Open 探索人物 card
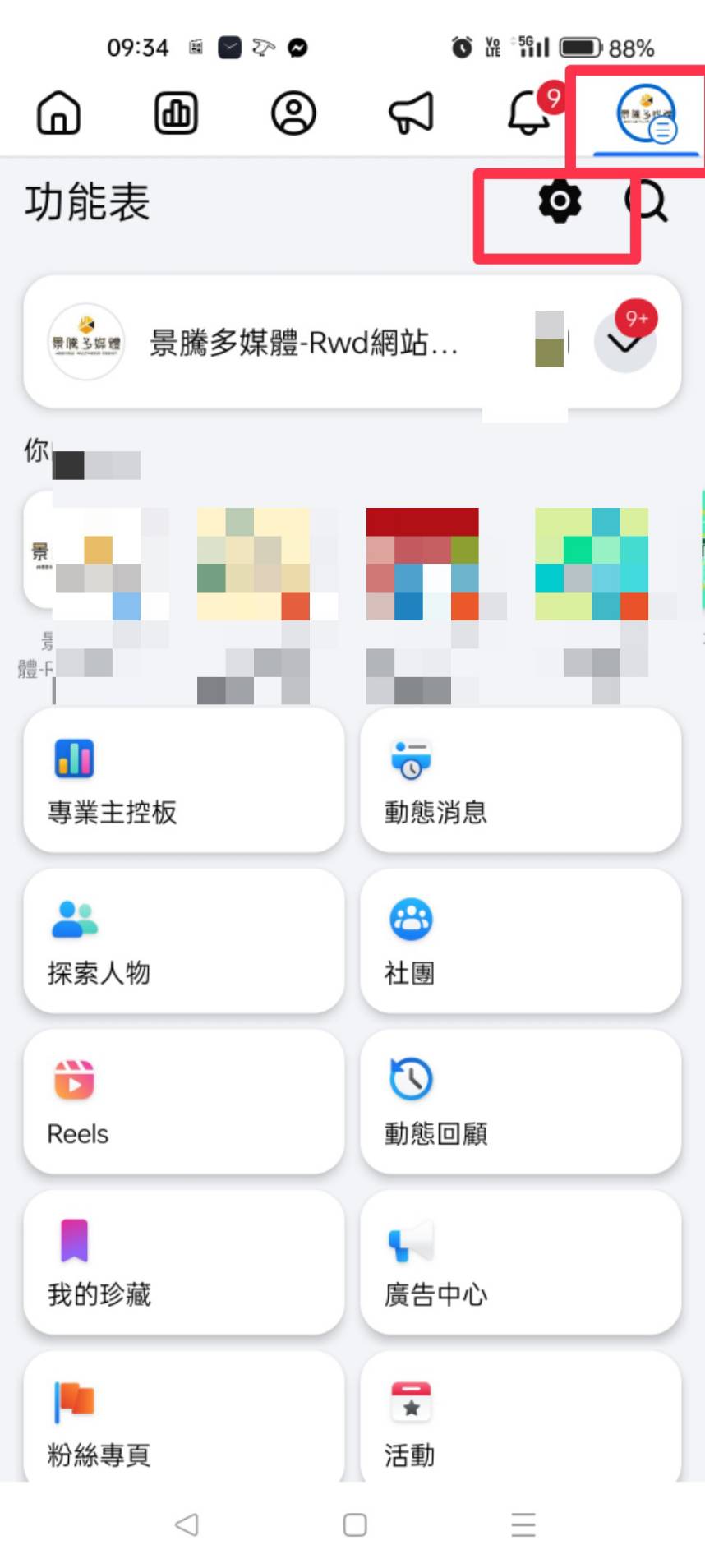The width and height of the screenshot is (705, 1568). pos(184,941)
